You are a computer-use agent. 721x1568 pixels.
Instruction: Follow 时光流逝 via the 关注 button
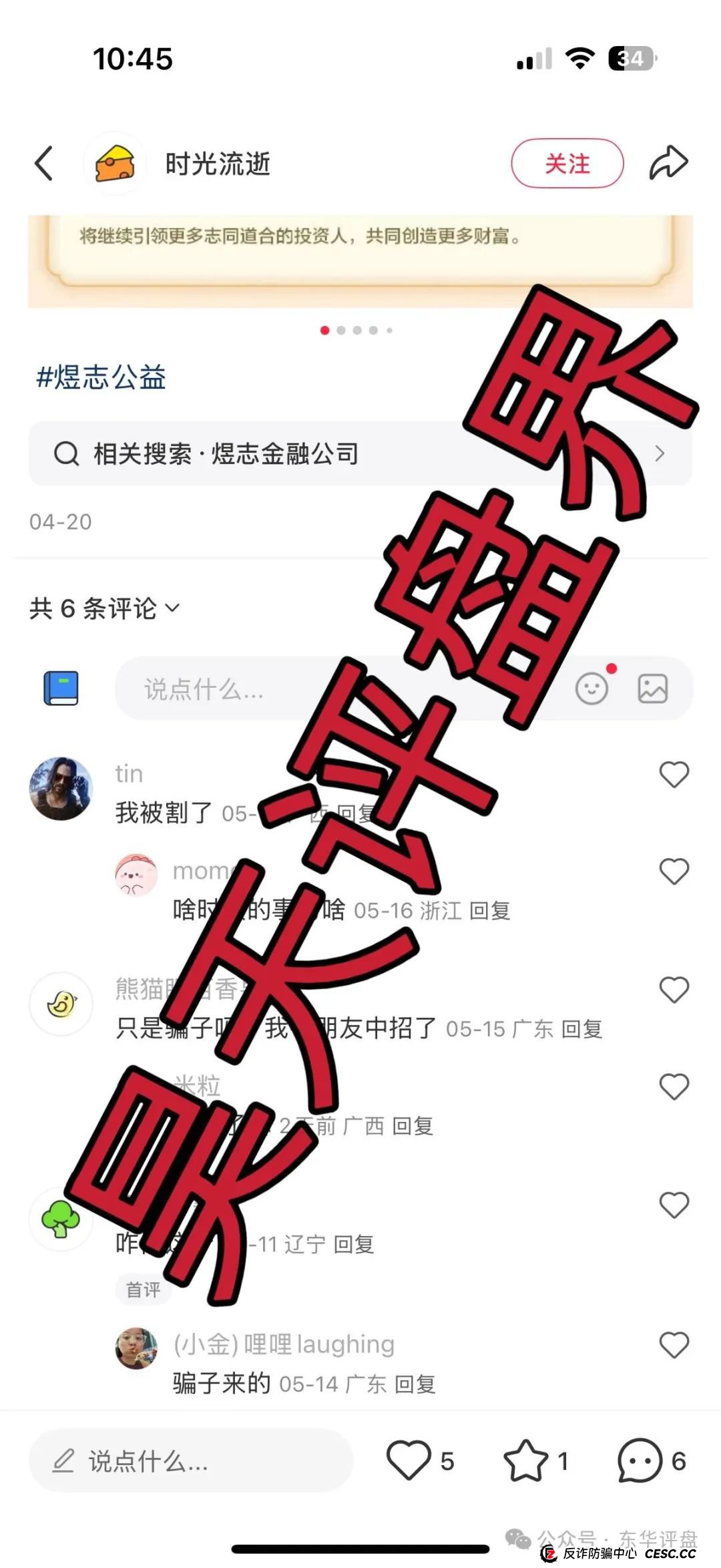coord(566,162)
